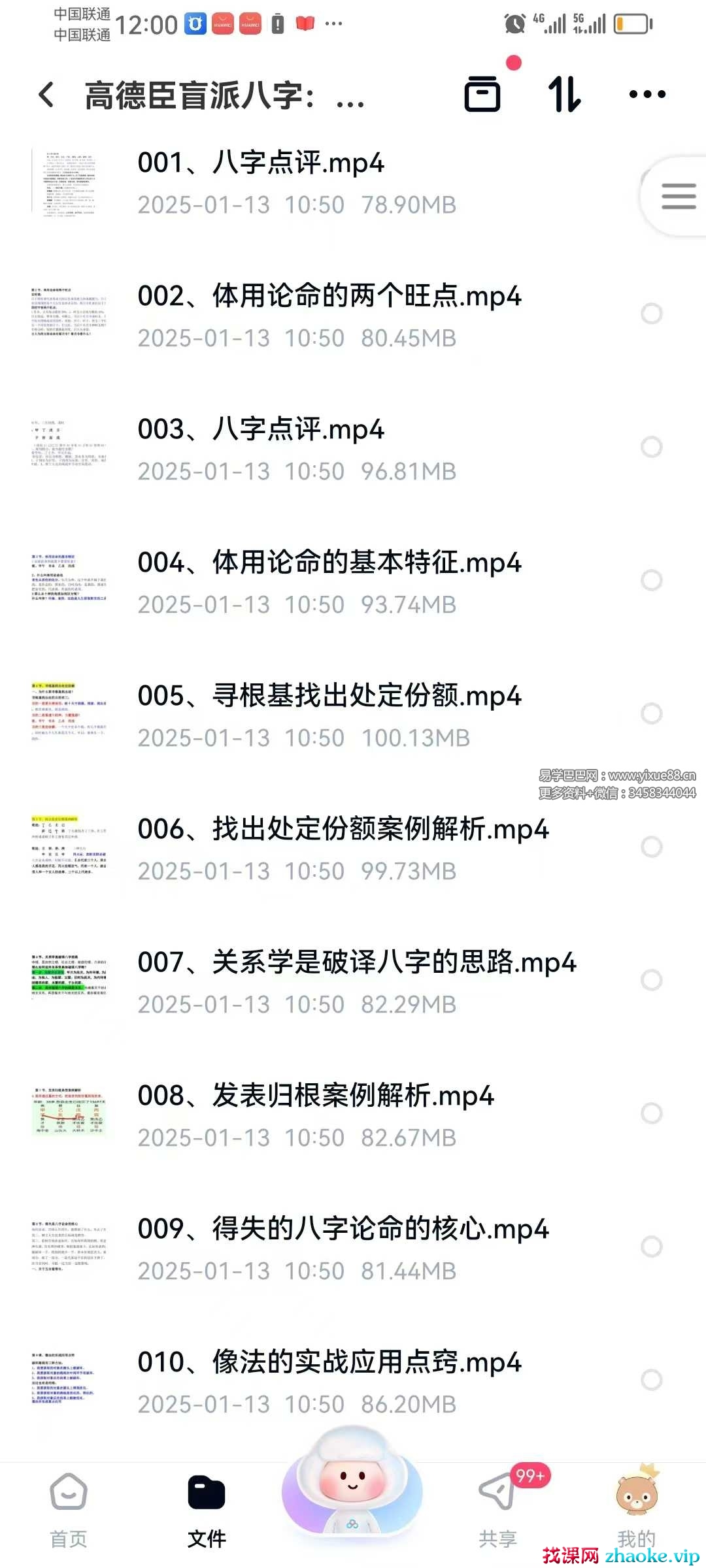
Task: Open the floating list view button
Action: 677,196
